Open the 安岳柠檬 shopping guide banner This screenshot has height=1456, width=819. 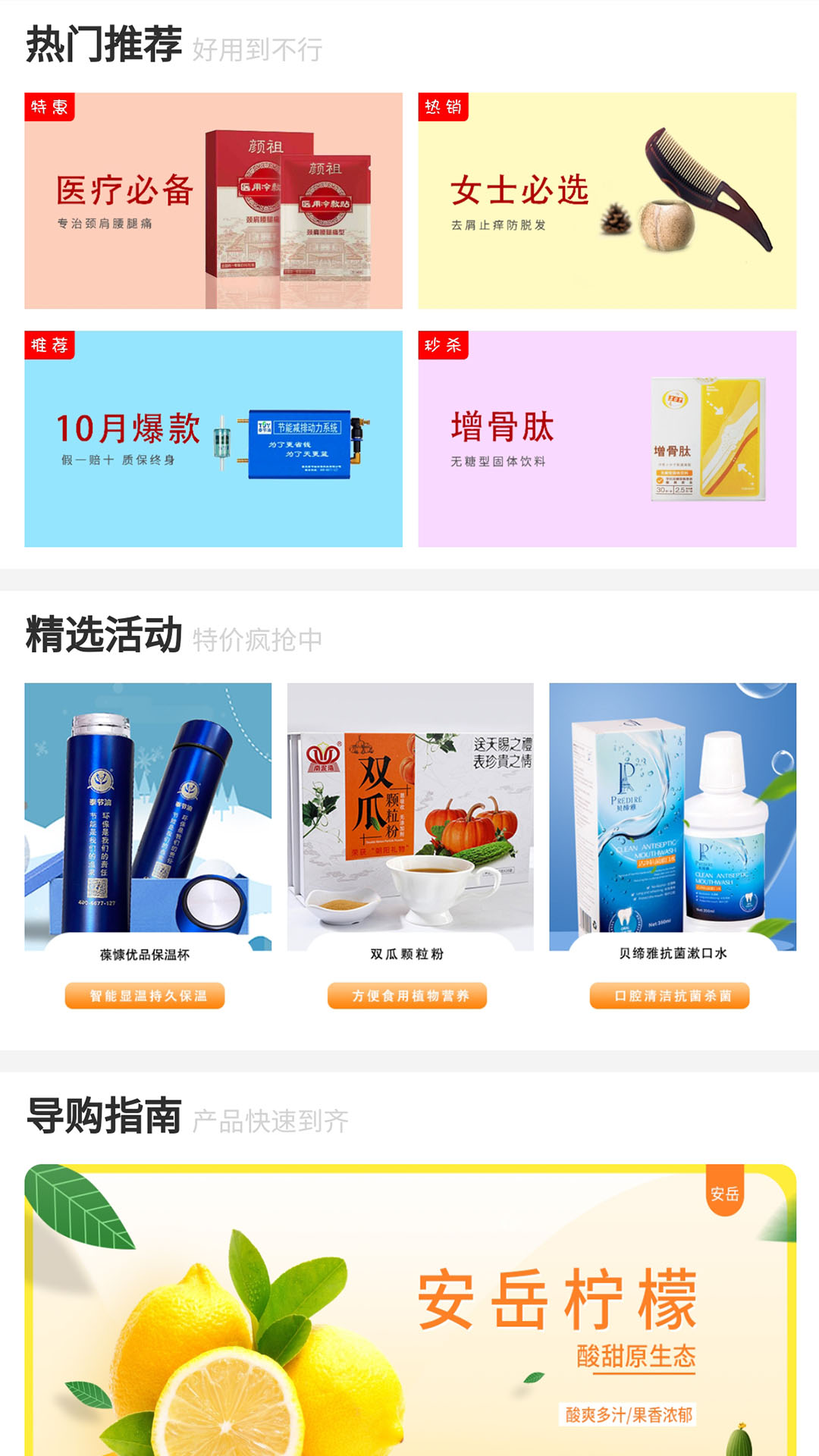pos(409,1312)
